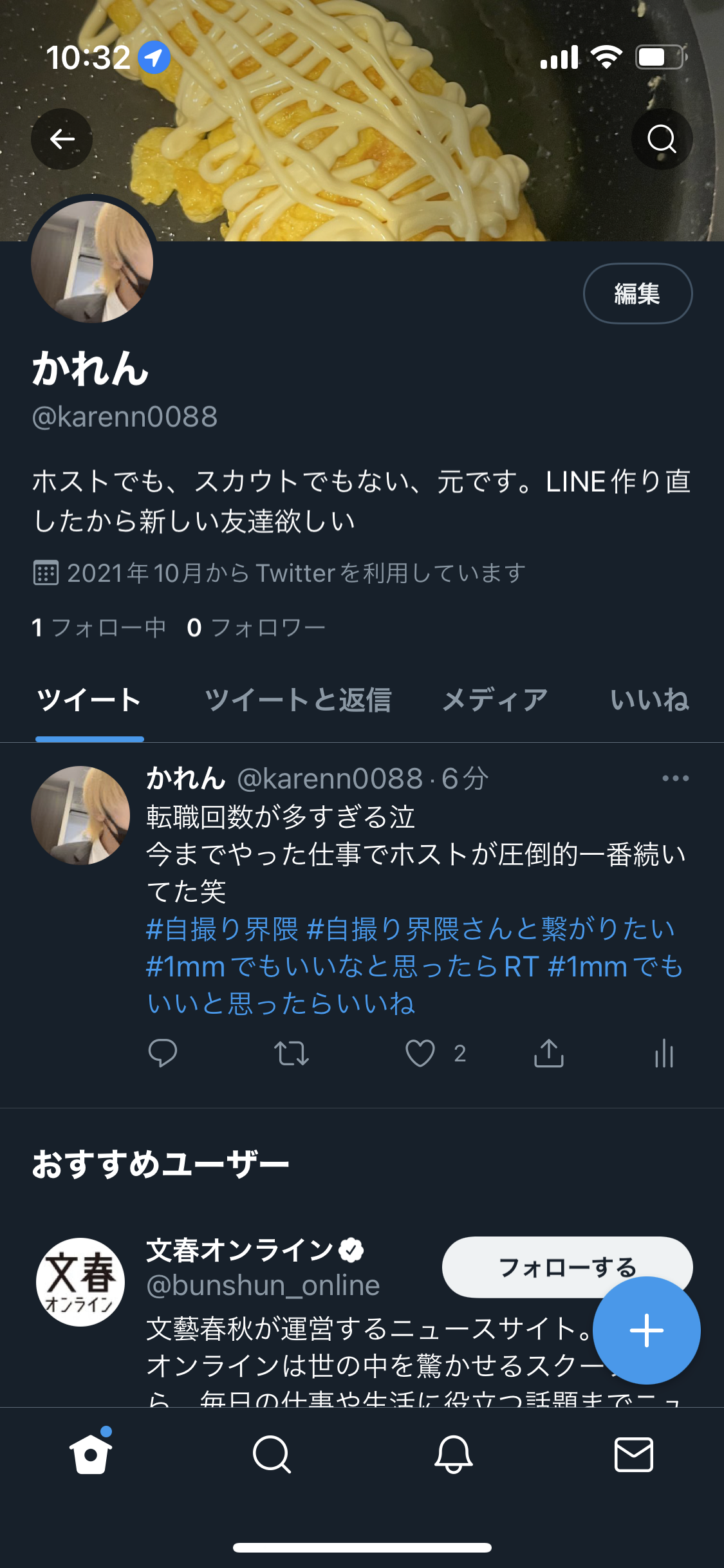
Task: Switch to the メディア tab
Action: [x=495, y=700]
